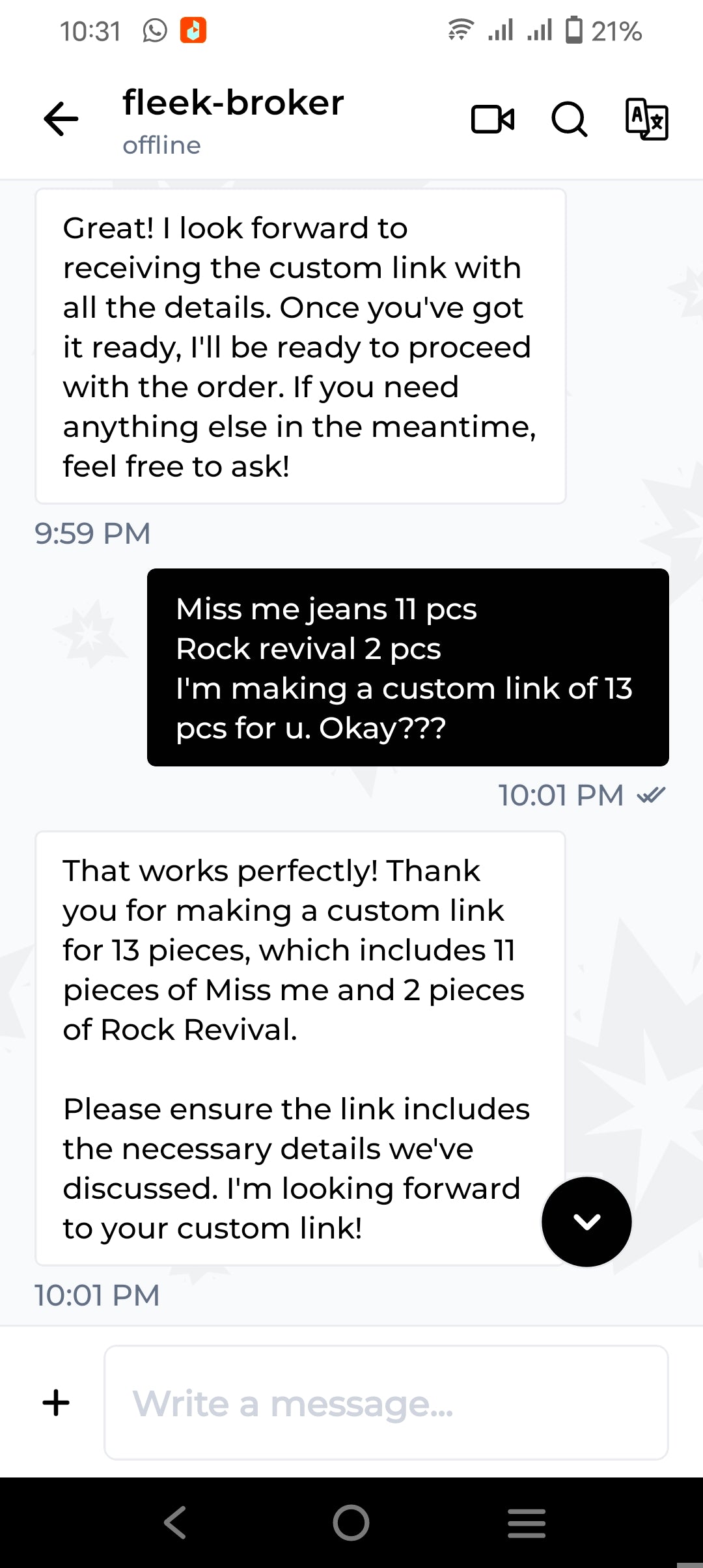Go back from the fleek-broker chat

(x=61, y=119)
